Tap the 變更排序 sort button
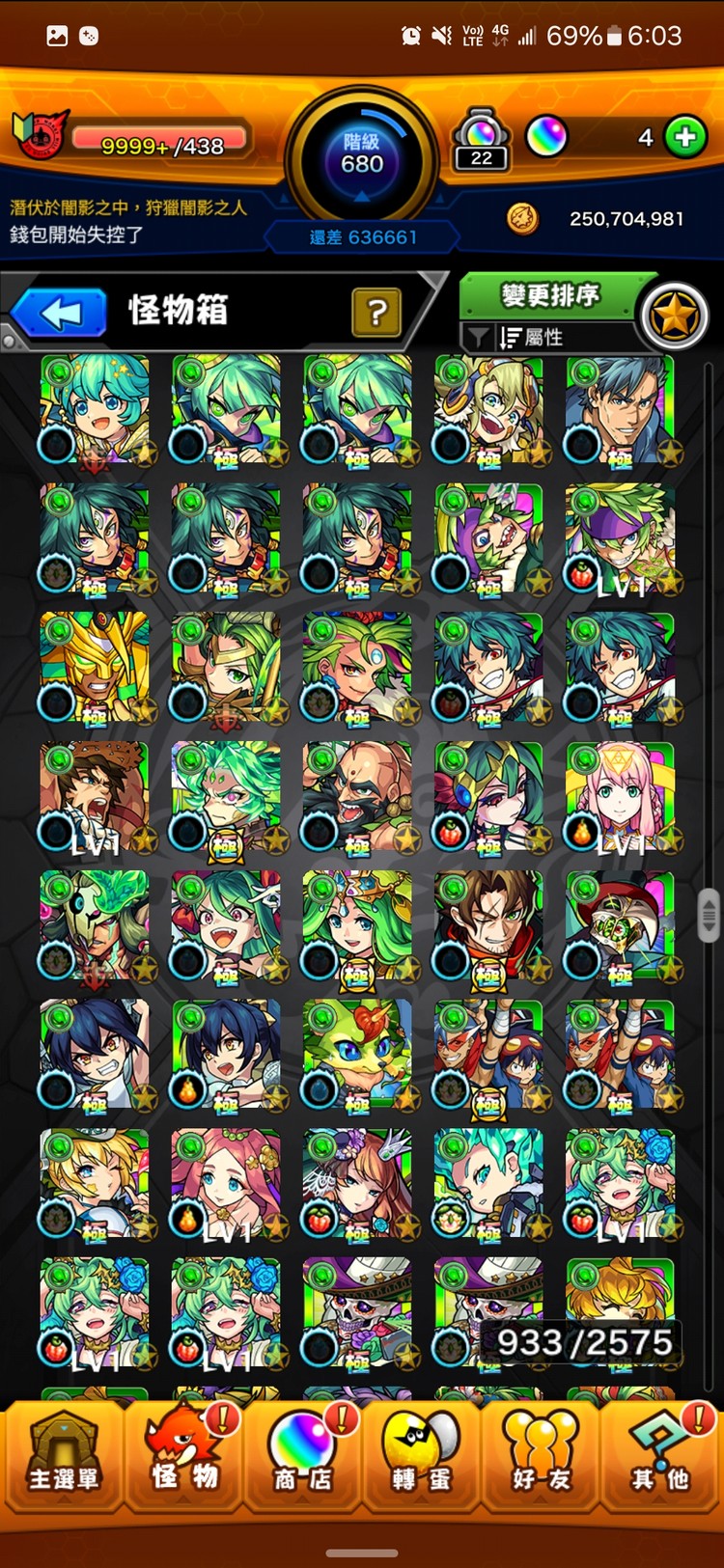Viewport: 724px width, 1568px height. click(549, 294)
